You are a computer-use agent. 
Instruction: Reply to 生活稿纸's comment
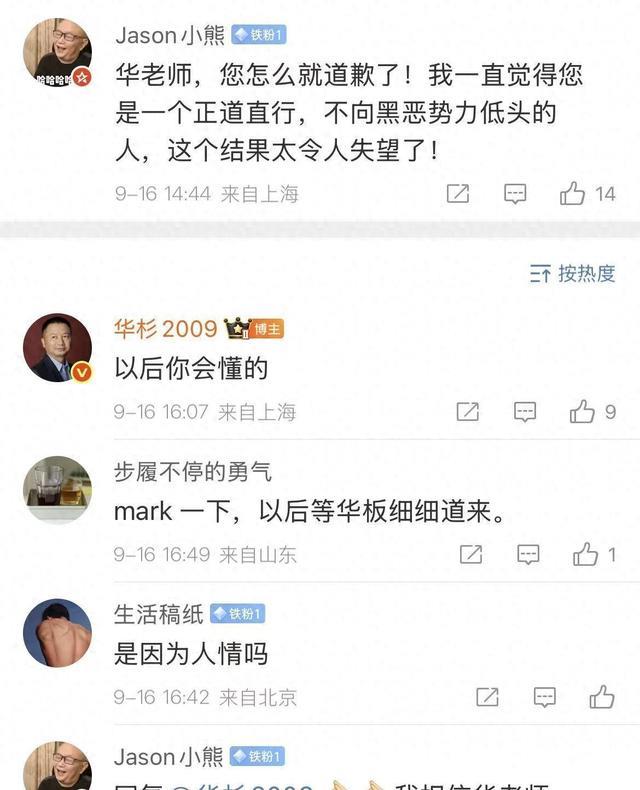pyautogui.click(x=544, y=697)
